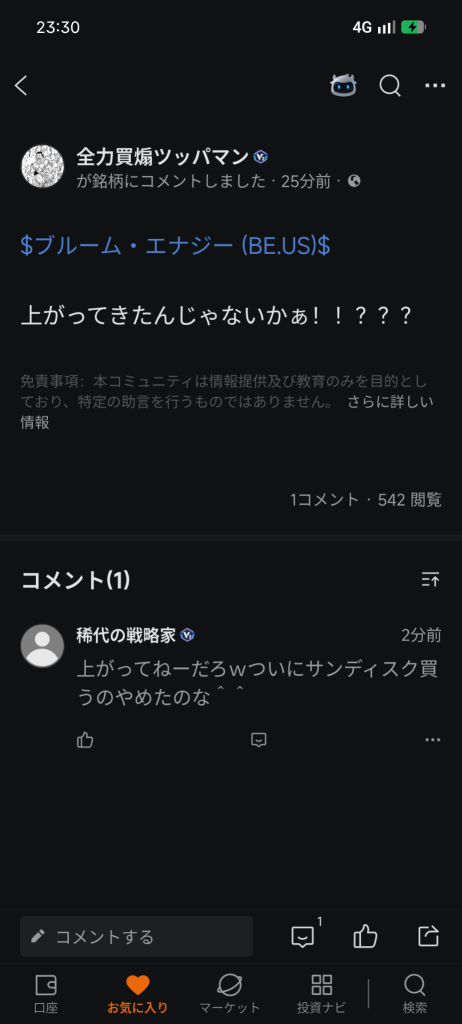Reply to 稀代の戦略家's comment

[x=259, y=740]
